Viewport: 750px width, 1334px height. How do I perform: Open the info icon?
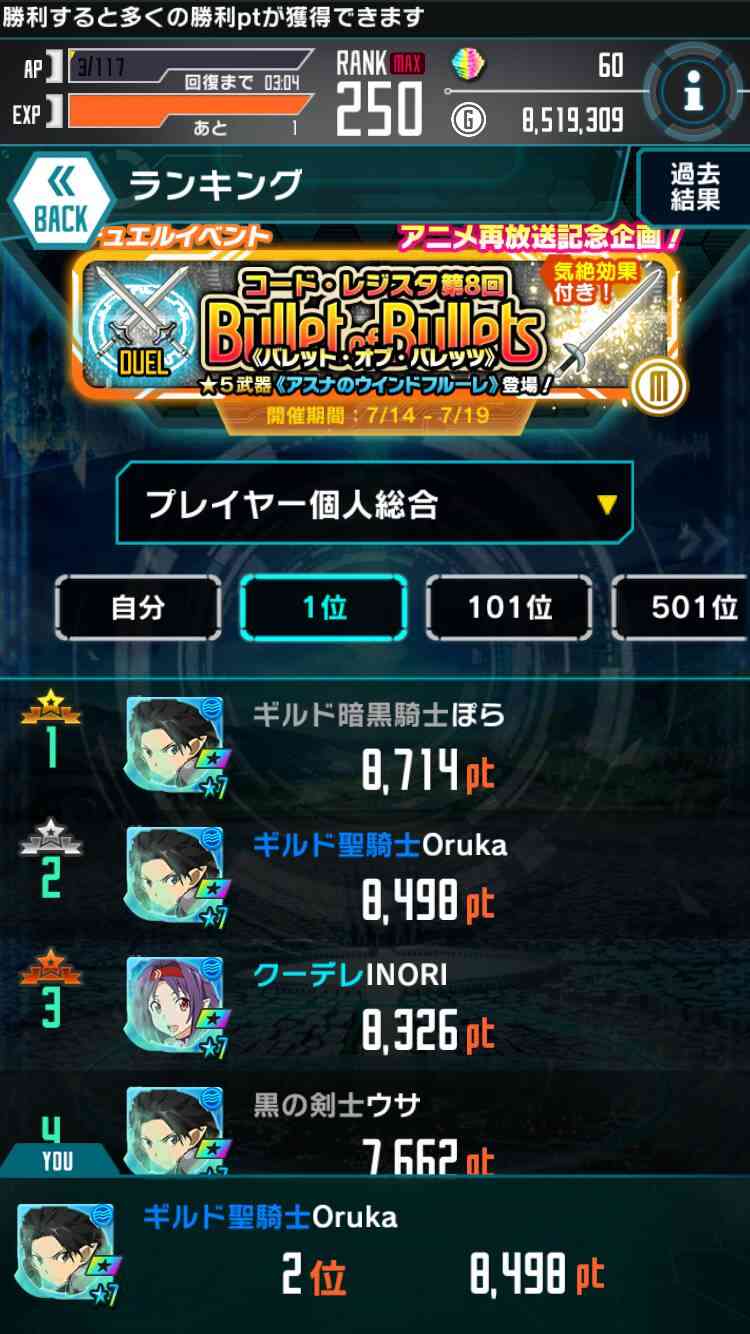click(x=693, y=93)
